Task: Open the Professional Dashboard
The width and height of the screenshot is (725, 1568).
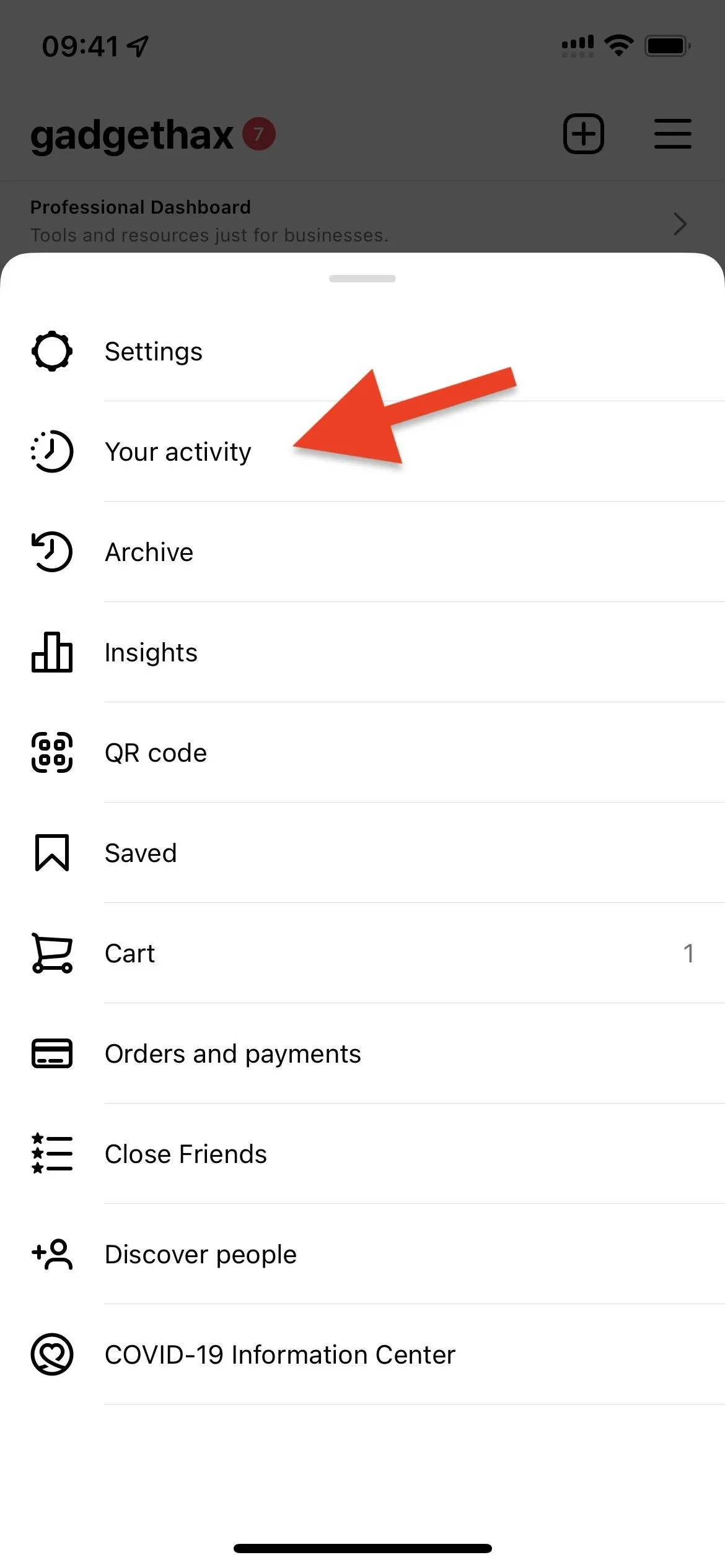Action: pos(362,221)
